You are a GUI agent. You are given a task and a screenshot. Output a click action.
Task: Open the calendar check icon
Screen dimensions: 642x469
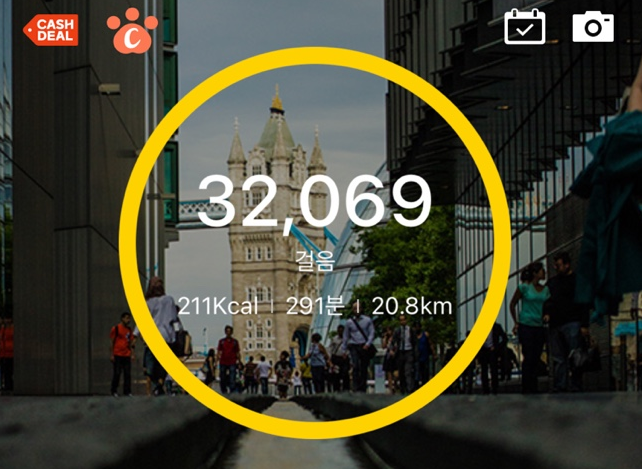point(525,27)
